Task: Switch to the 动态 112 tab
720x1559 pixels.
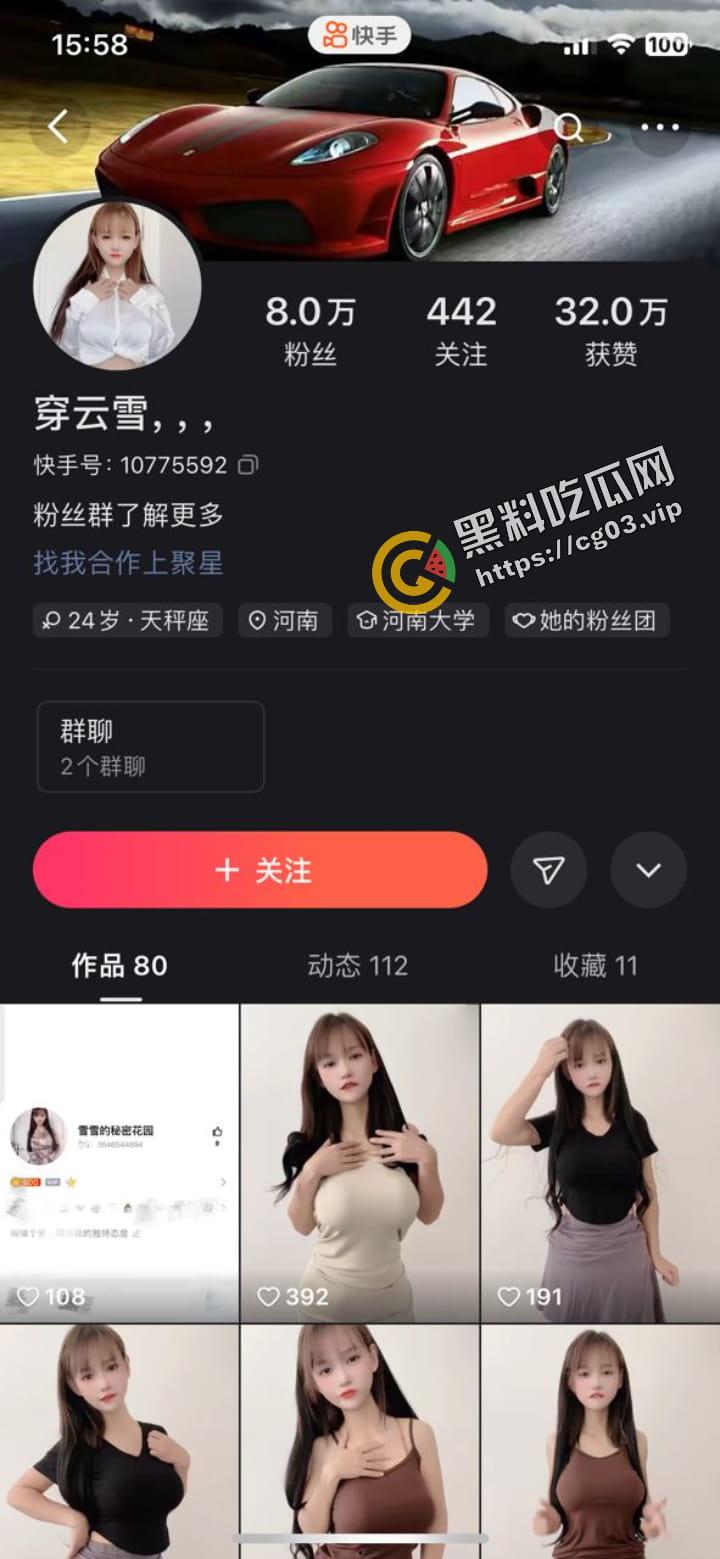Action: pos(357,966)
